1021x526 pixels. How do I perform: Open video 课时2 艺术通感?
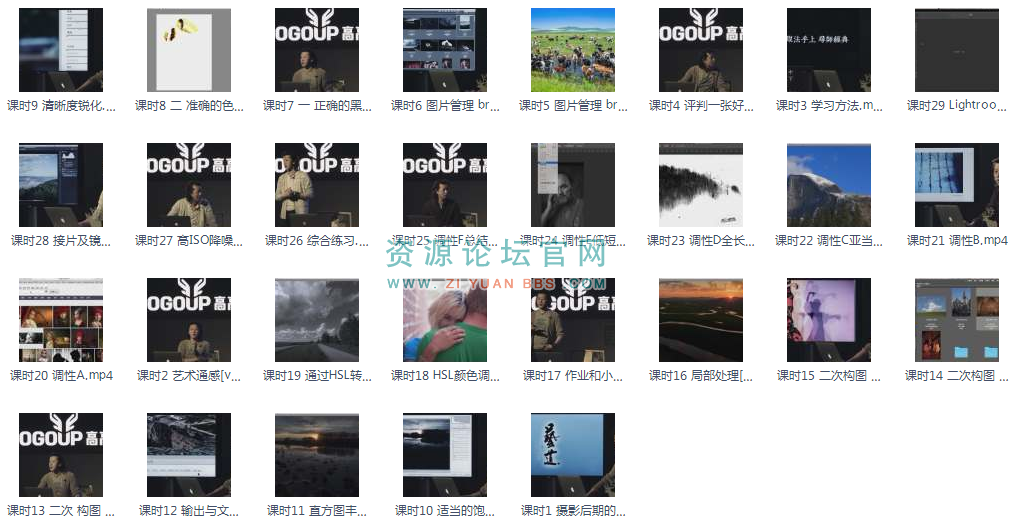[x=189, y=320]
